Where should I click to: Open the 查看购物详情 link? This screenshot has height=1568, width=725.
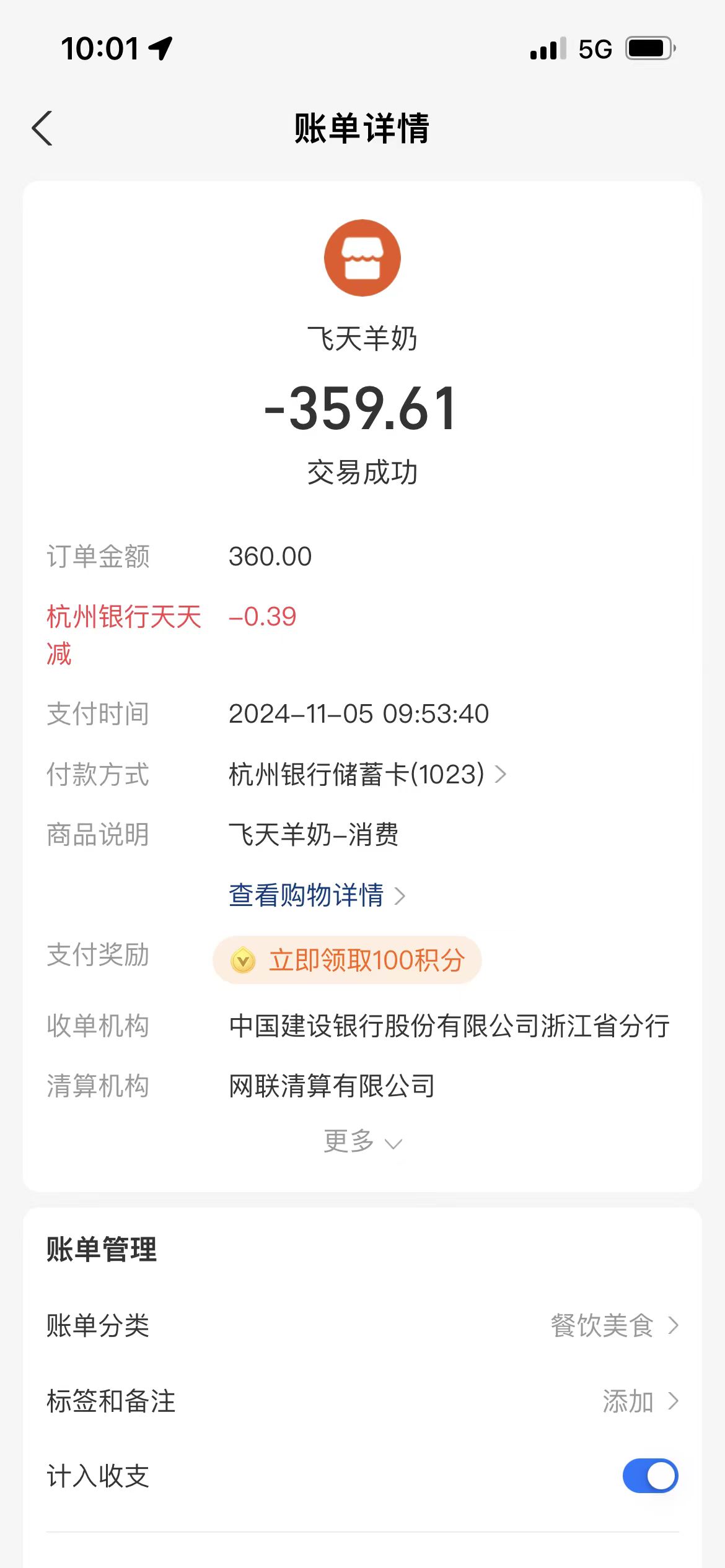[316, 895]
